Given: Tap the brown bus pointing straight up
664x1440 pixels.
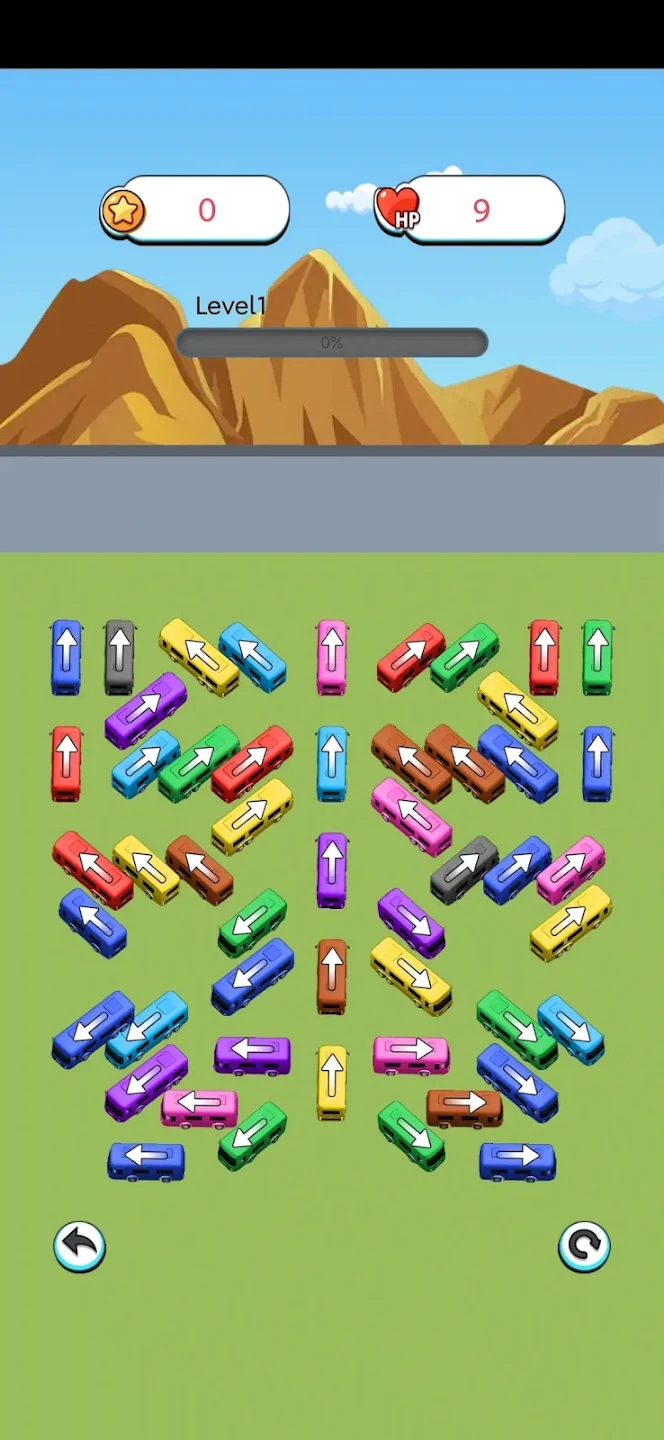Looking at the screenshot, I should coord(332,975).
